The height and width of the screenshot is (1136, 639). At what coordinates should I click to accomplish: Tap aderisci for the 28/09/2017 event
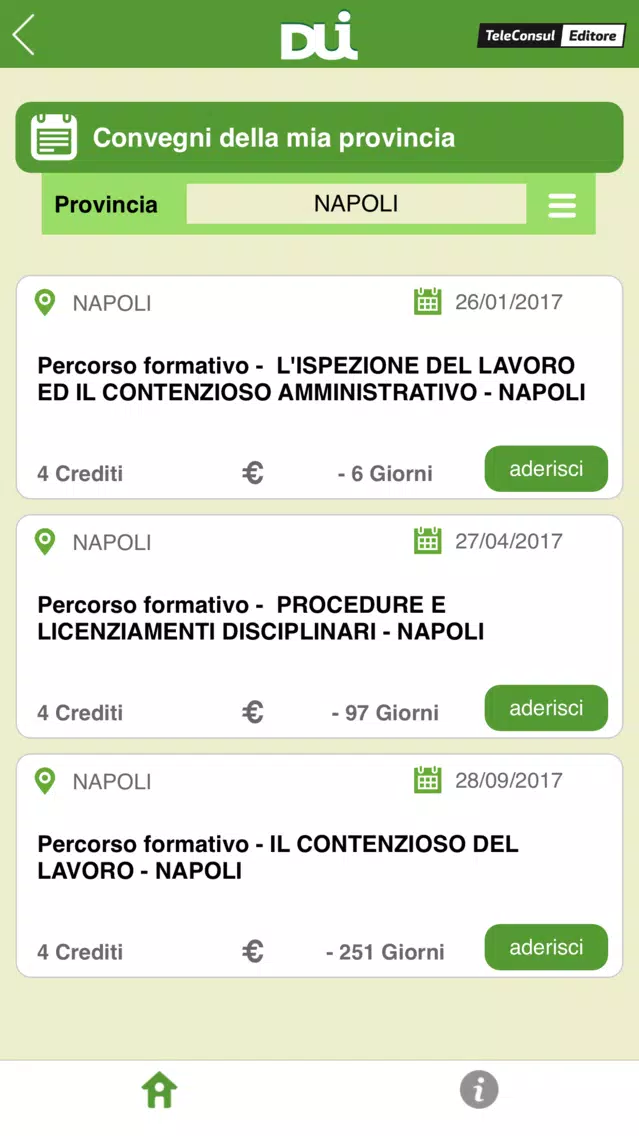click(x=546, y=947)
